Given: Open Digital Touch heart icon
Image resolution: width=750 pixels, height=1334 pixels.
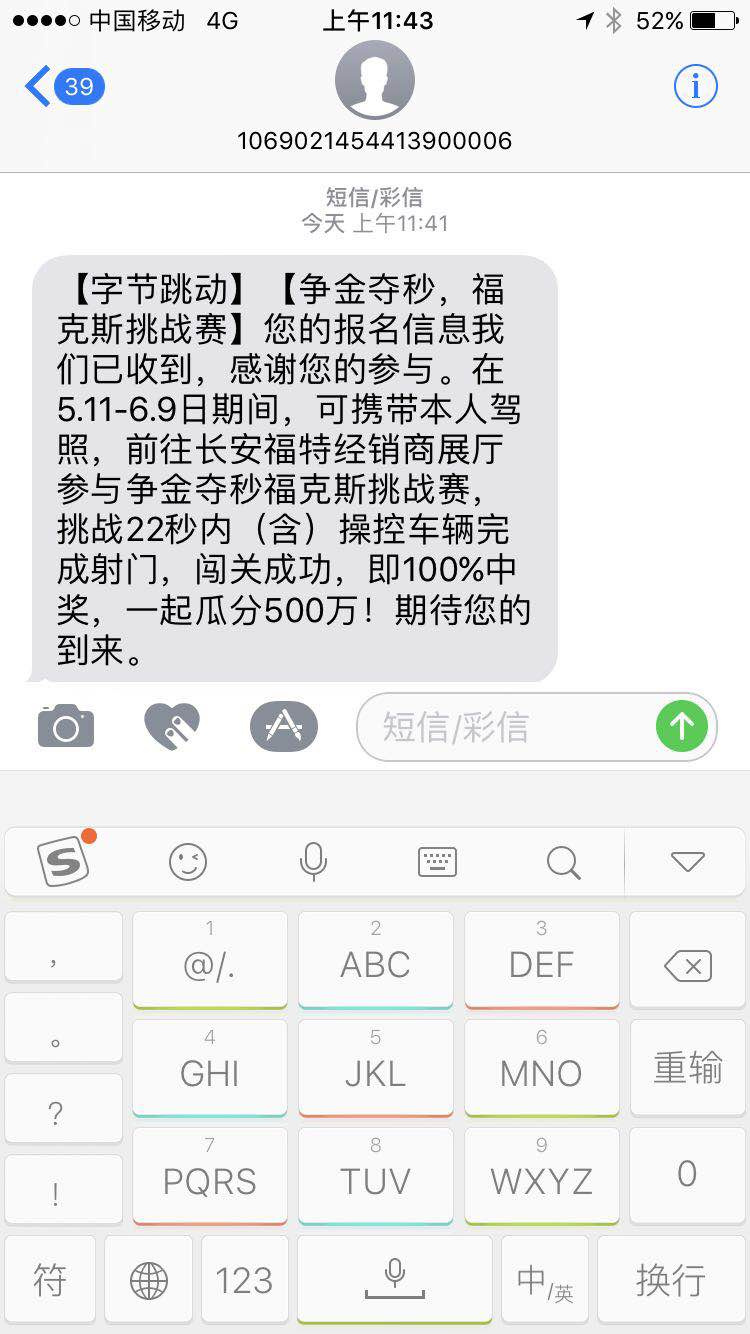Looking at the screenshot, I should pos(172,726).
